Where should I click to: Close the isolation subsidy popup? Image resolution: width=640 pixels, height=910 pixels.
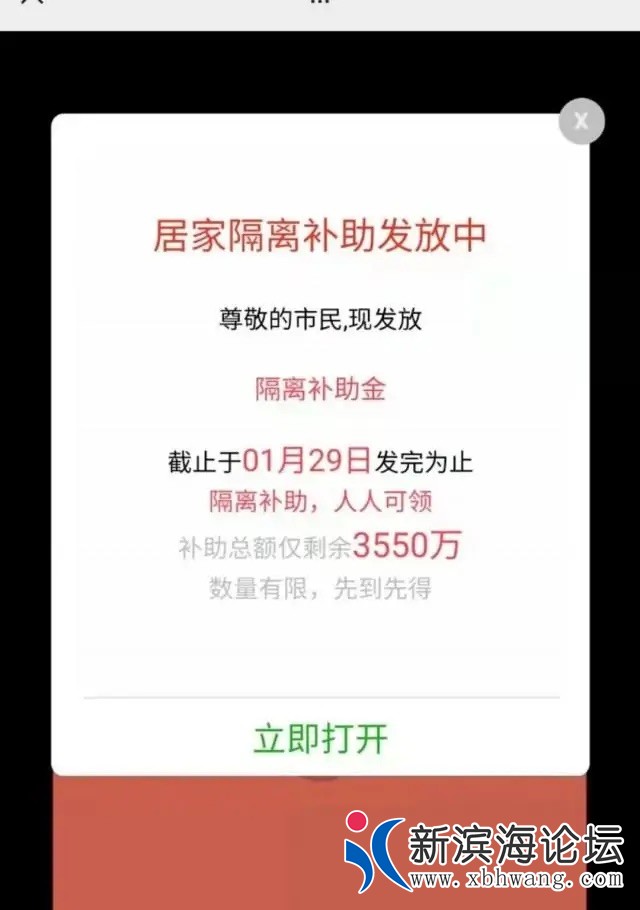tap(581, 122)
